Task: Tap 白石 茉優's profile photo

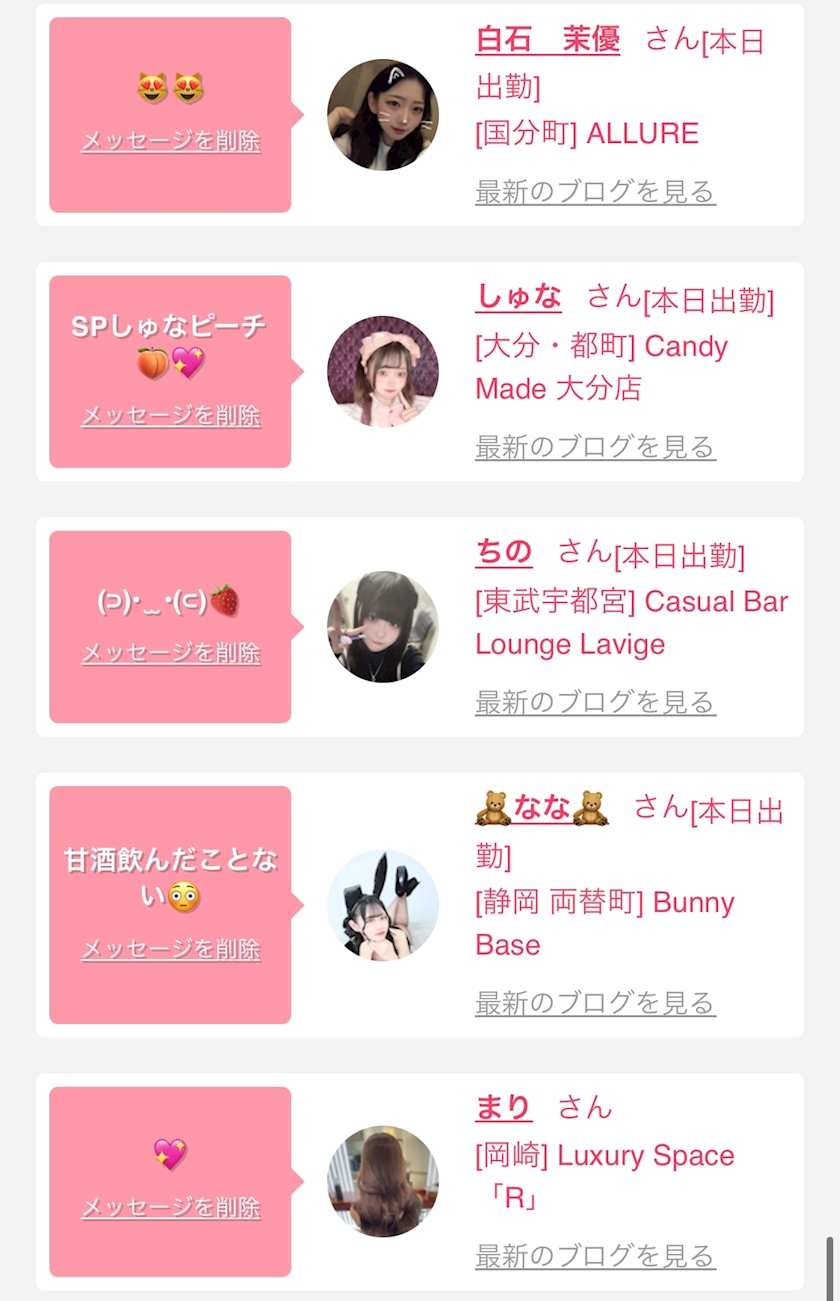Action: click(x=382, y=115)
